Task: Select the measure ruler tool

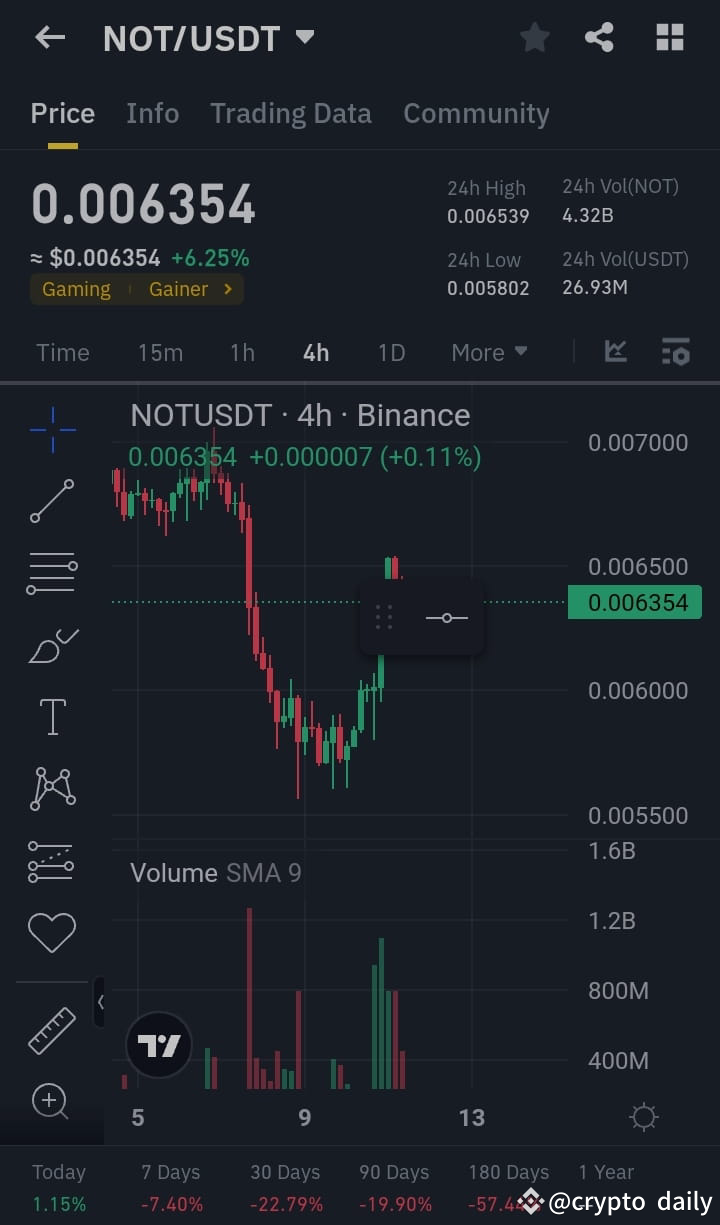Action: 52,1030
